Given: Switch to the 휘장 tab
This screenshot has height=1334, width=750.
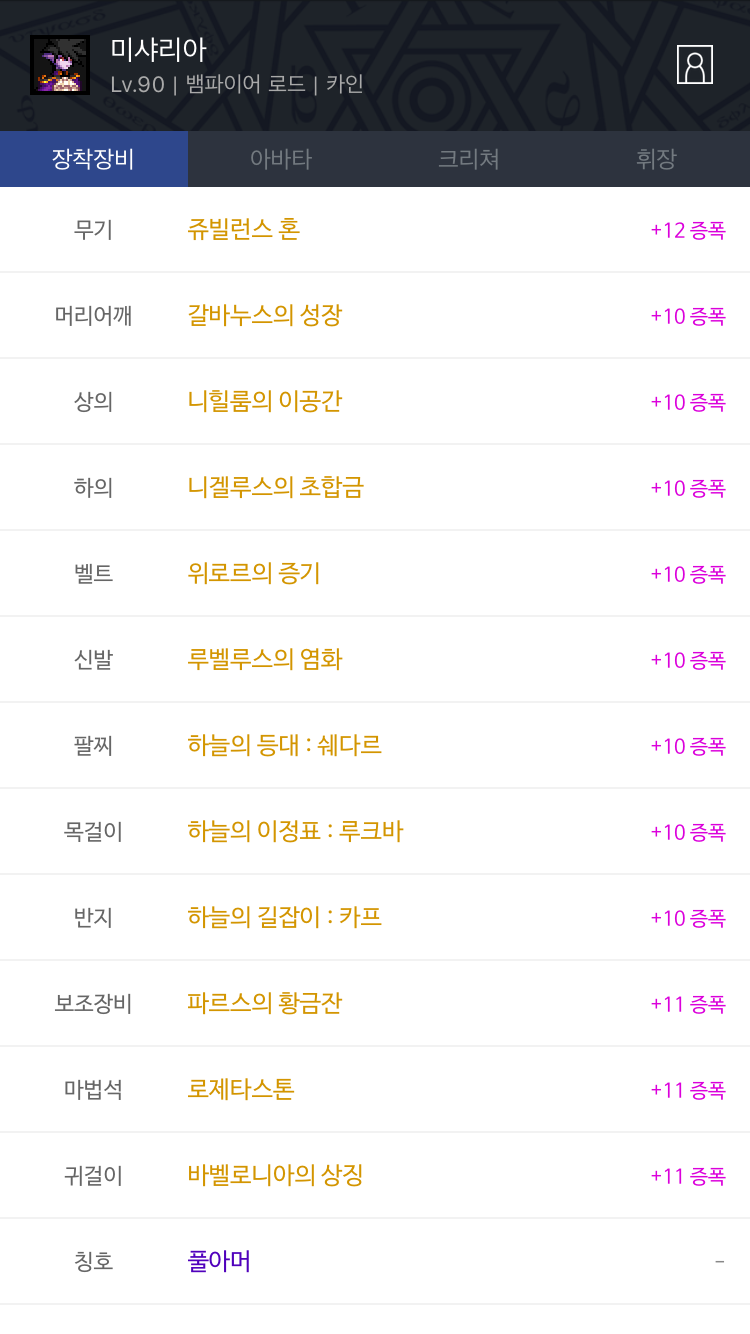Looking at the screenshot, I should click(656, 159).
